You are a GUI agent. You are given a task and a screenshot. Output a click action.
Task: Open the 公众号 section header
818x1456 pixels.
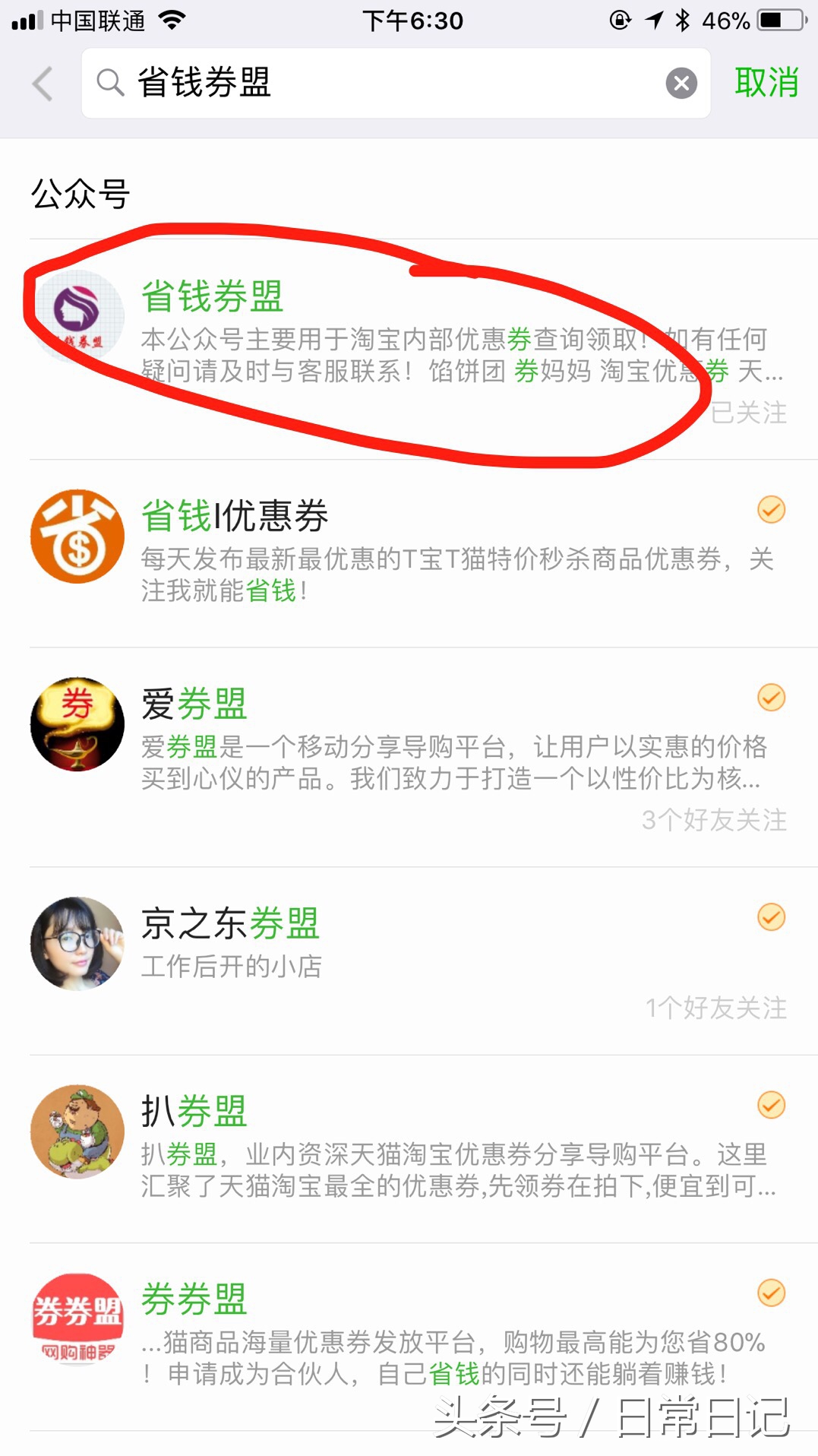pos(78,195)
